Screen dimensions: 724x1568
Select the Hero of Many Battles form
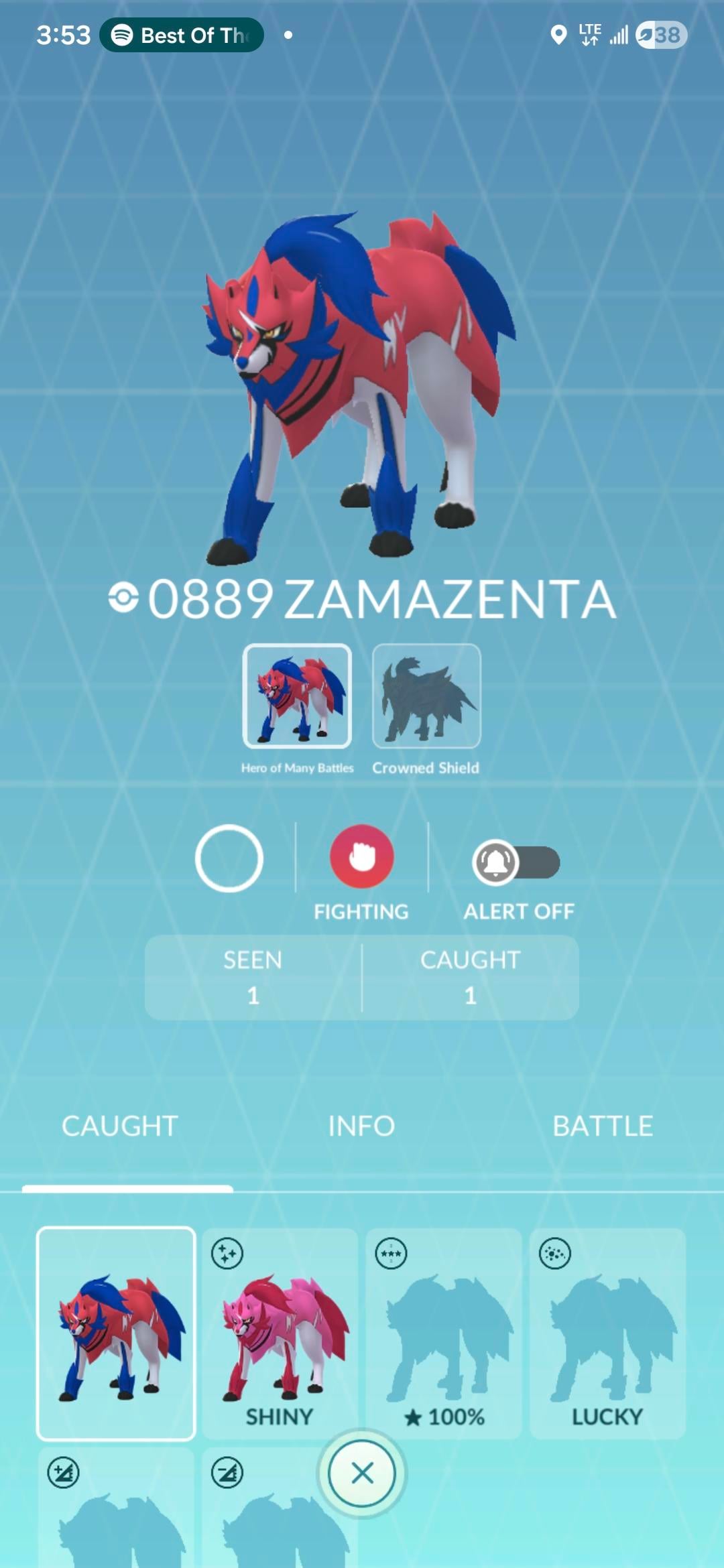297,696
